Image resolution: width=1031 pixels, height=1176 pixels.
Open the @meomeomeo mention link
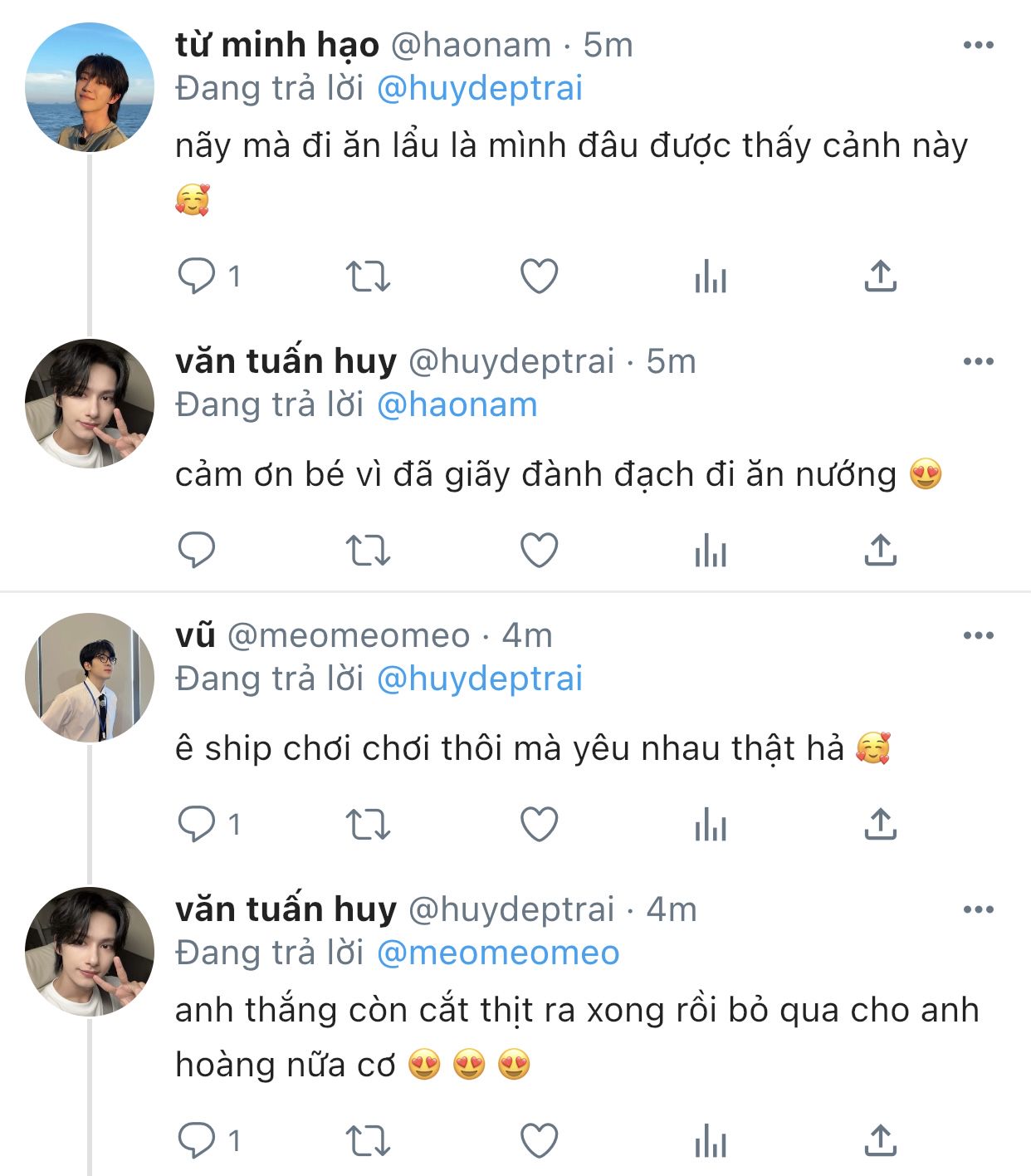tap(498, 953)
